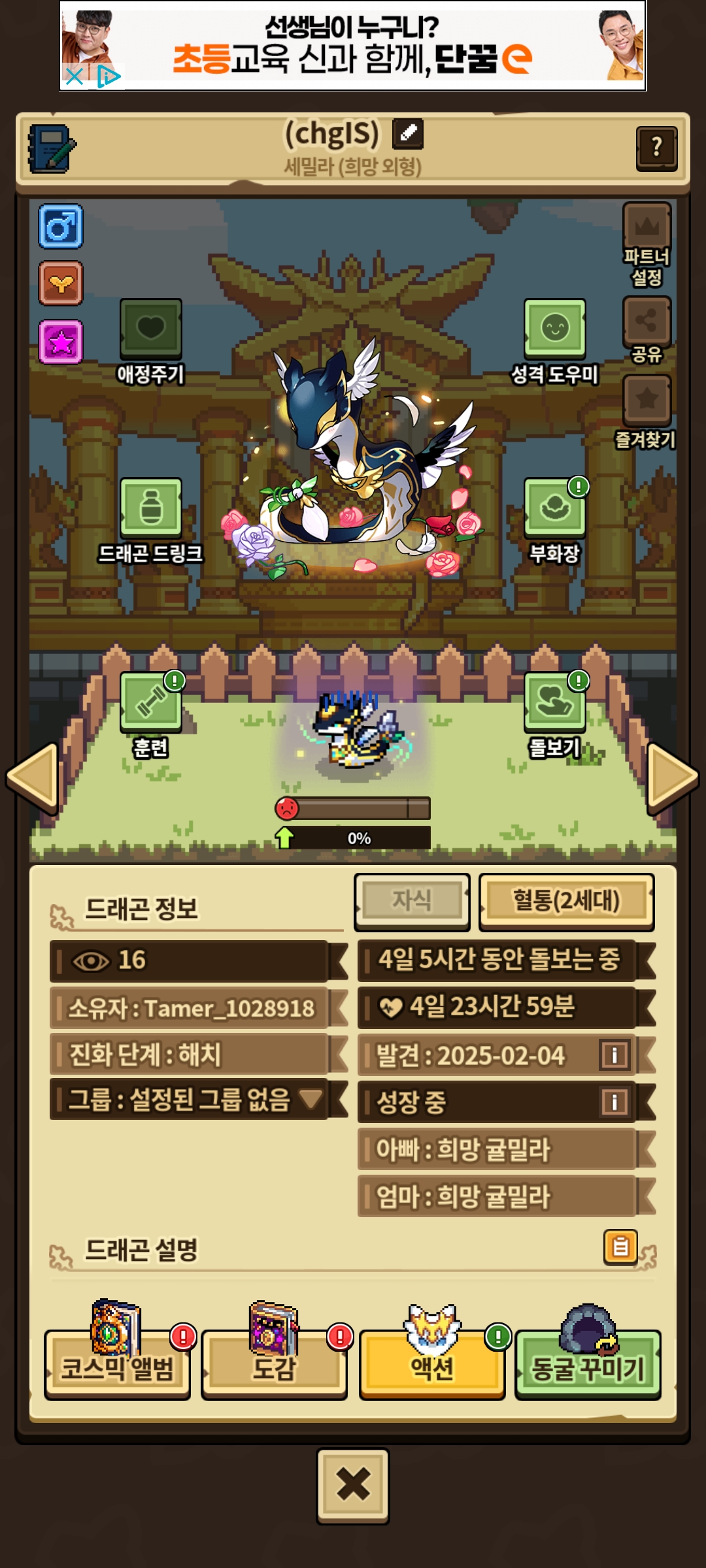Open 돌보기 care options
Viewport: 706px width, 1568px height.
point(554,702)
